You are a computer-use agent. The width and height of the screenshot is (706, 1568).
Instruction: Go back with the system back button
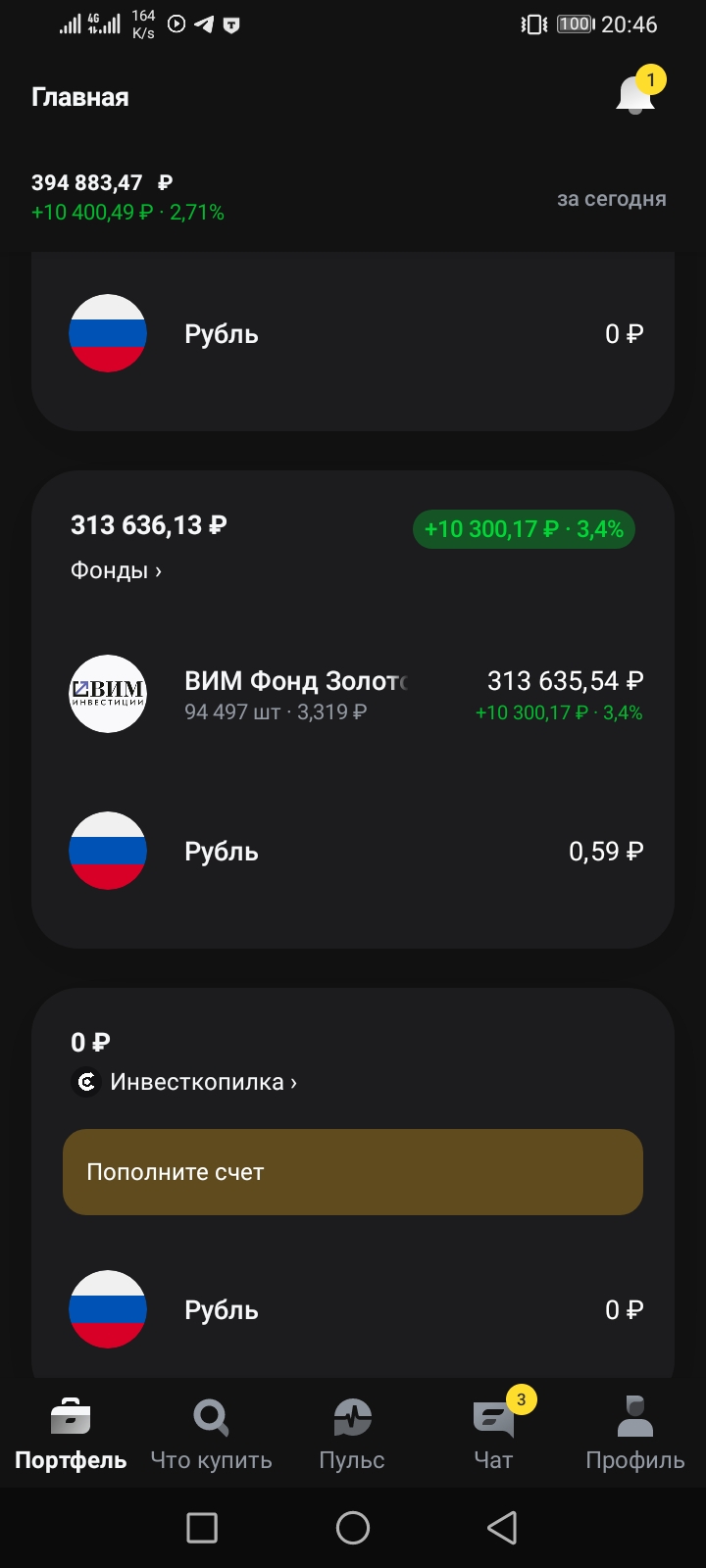(502, 1527)
